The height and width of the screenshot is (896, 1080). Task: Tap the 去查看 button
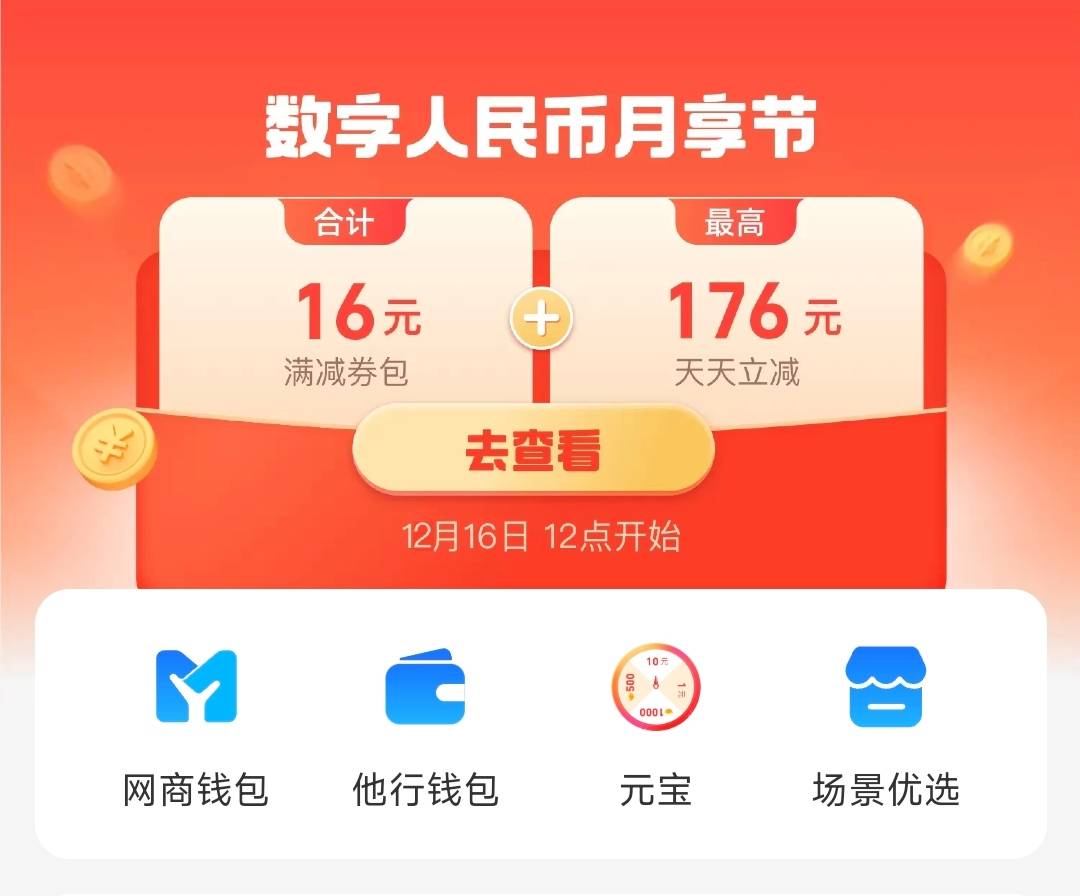click(x=533, y=451)
